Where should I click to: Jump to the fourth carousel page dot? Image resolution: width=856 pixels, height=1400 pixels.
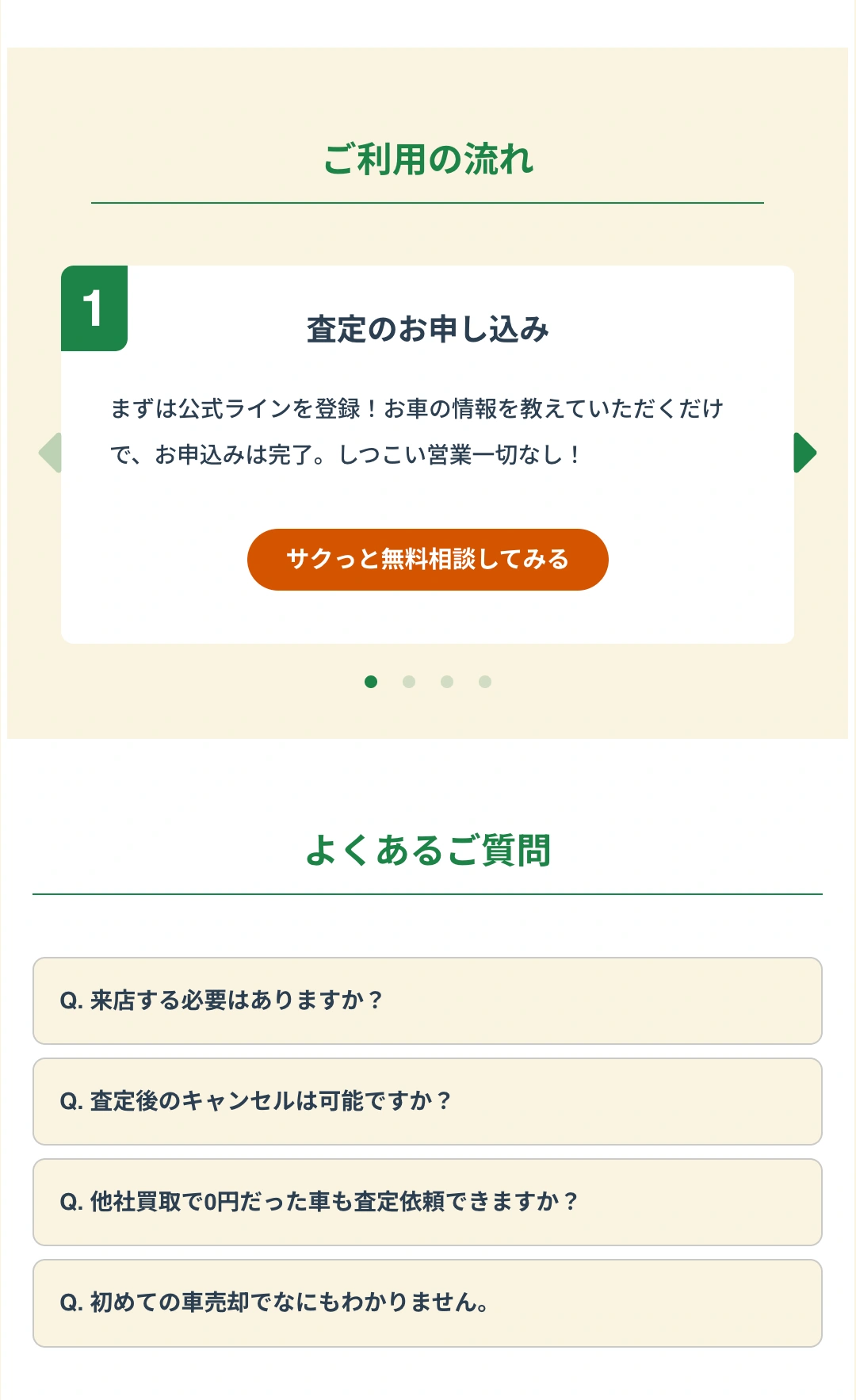(x=485, y=682)
